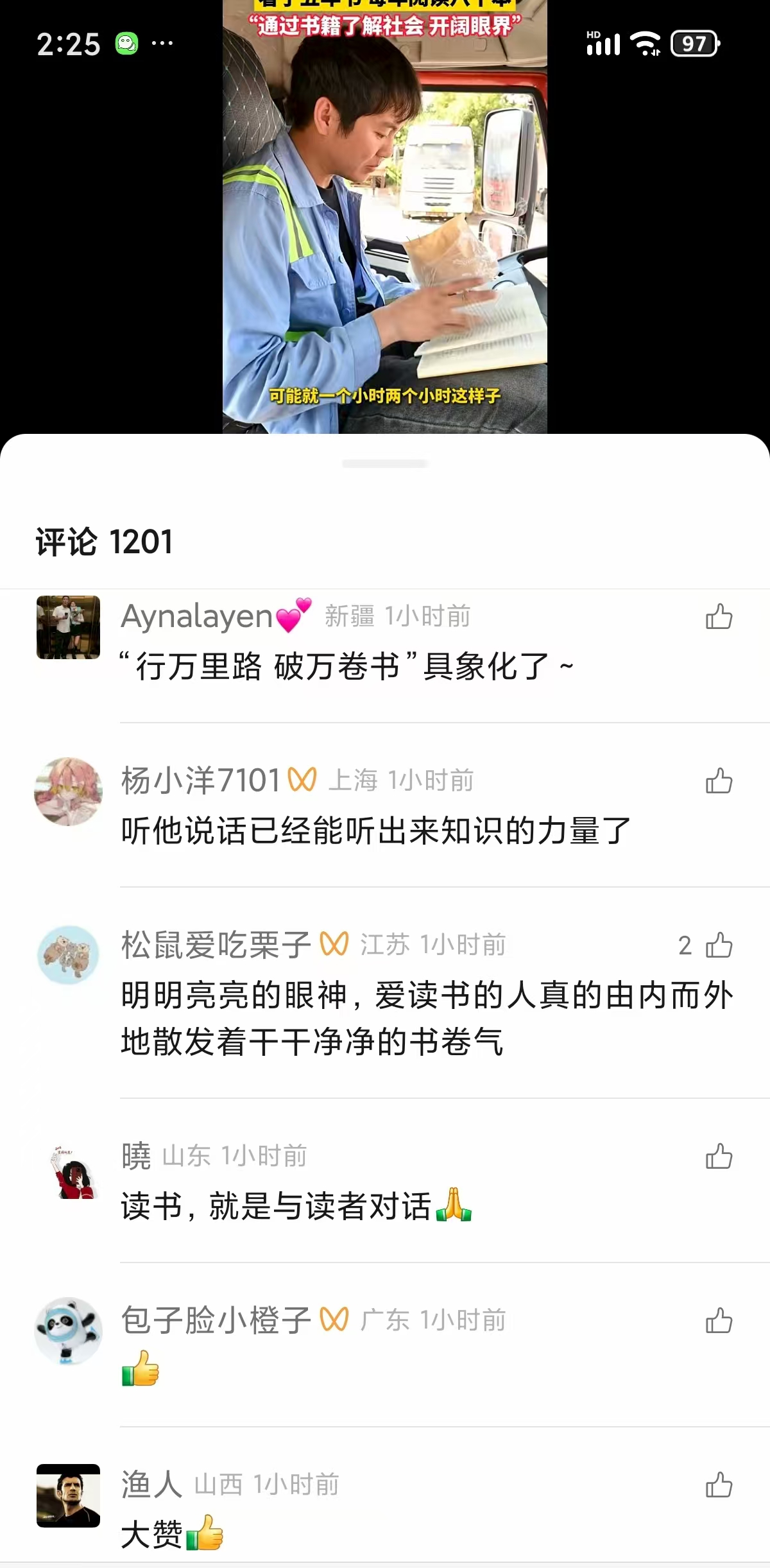Viewport: 770px width, 1568px height.
Task: Like 杨小洋7101's comment
Action: pyautogui.click(x=719, y=781)
